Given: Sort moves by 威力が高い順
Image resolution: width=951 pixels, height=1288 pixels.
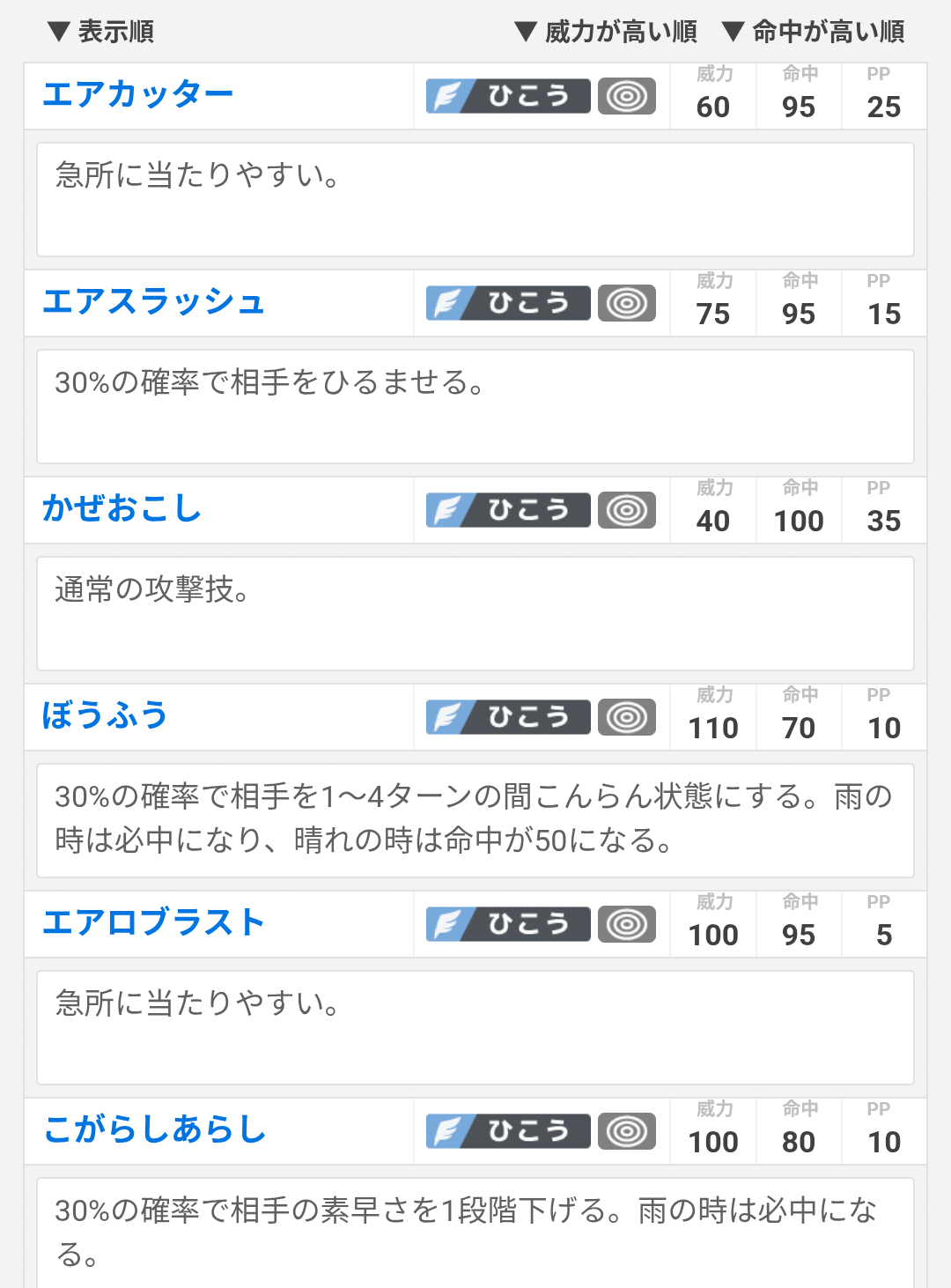Looking at the screenshot, I should pyautogui.click(x=607, y=32).
